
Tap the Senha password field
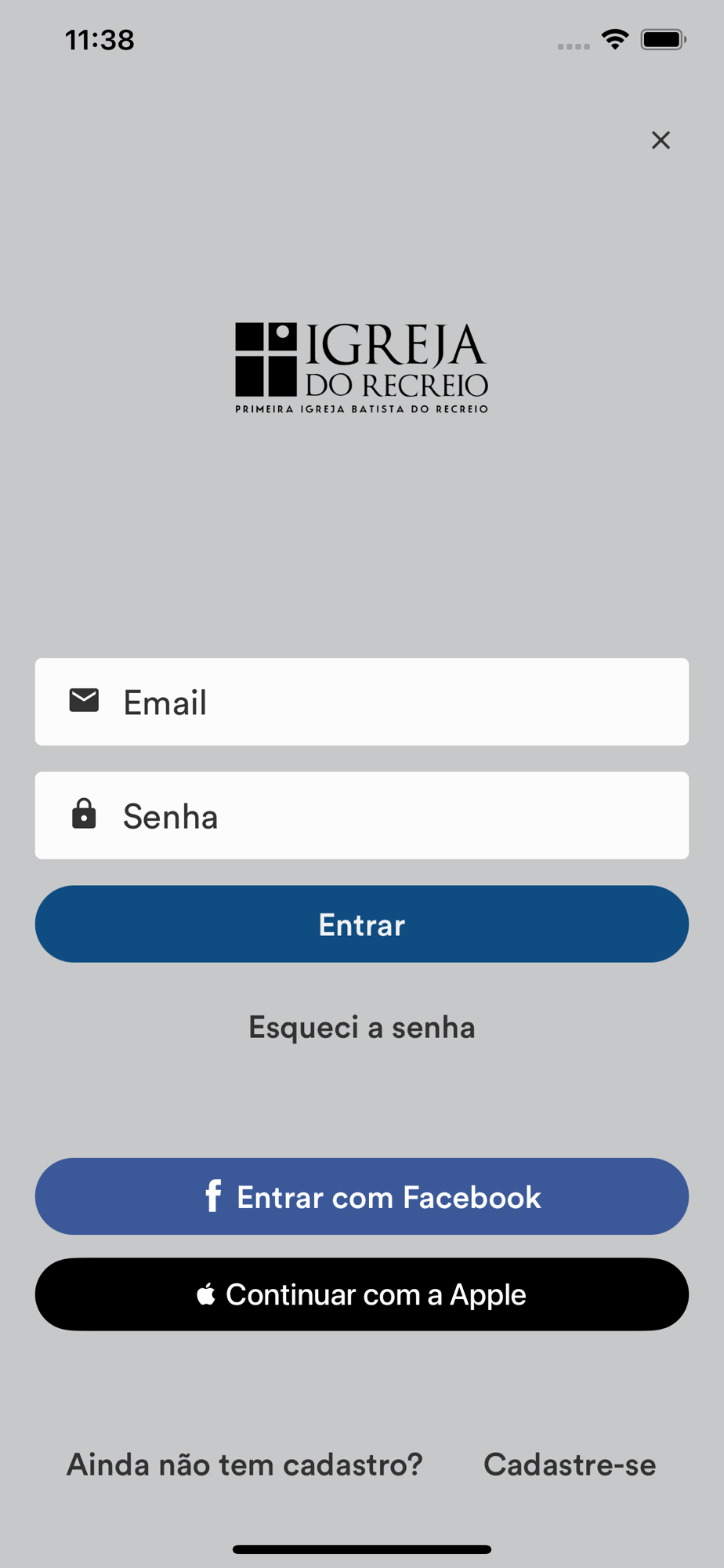(x=362, y=815)
